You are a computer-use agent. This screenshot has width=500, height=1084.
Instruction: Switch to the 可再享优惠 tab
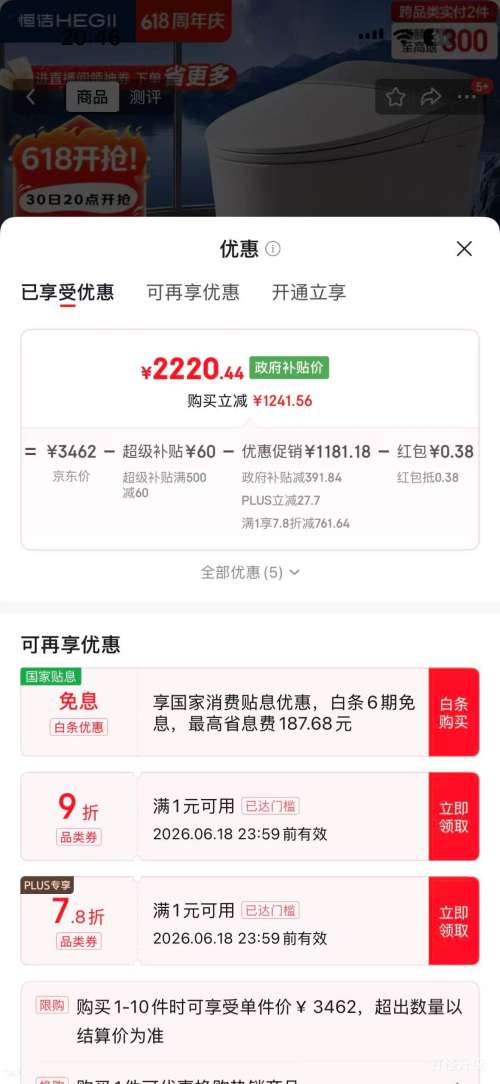193,292
